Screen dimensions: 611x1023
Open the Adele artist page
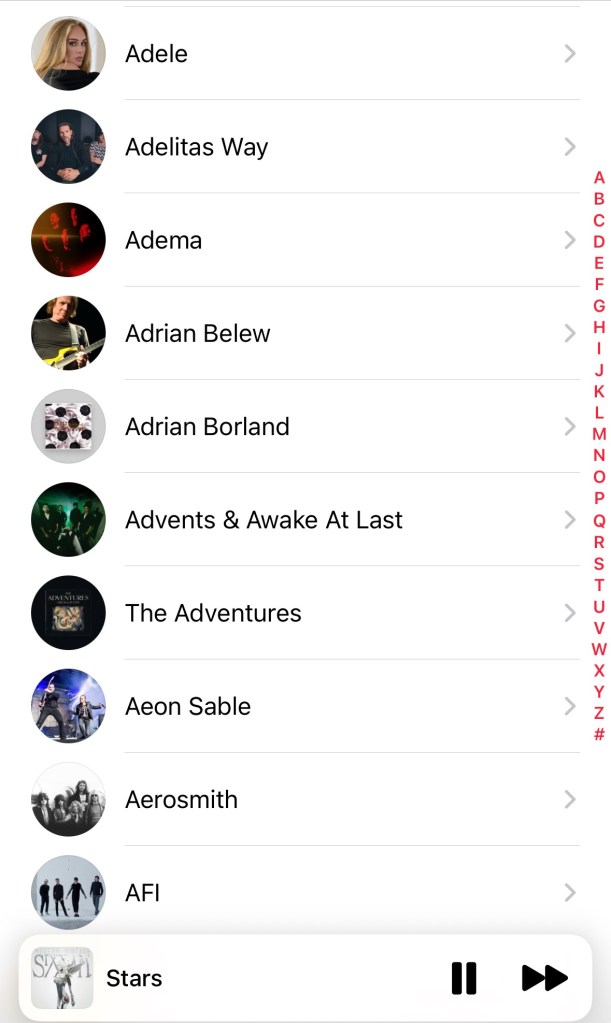click(x=300, y=54)
